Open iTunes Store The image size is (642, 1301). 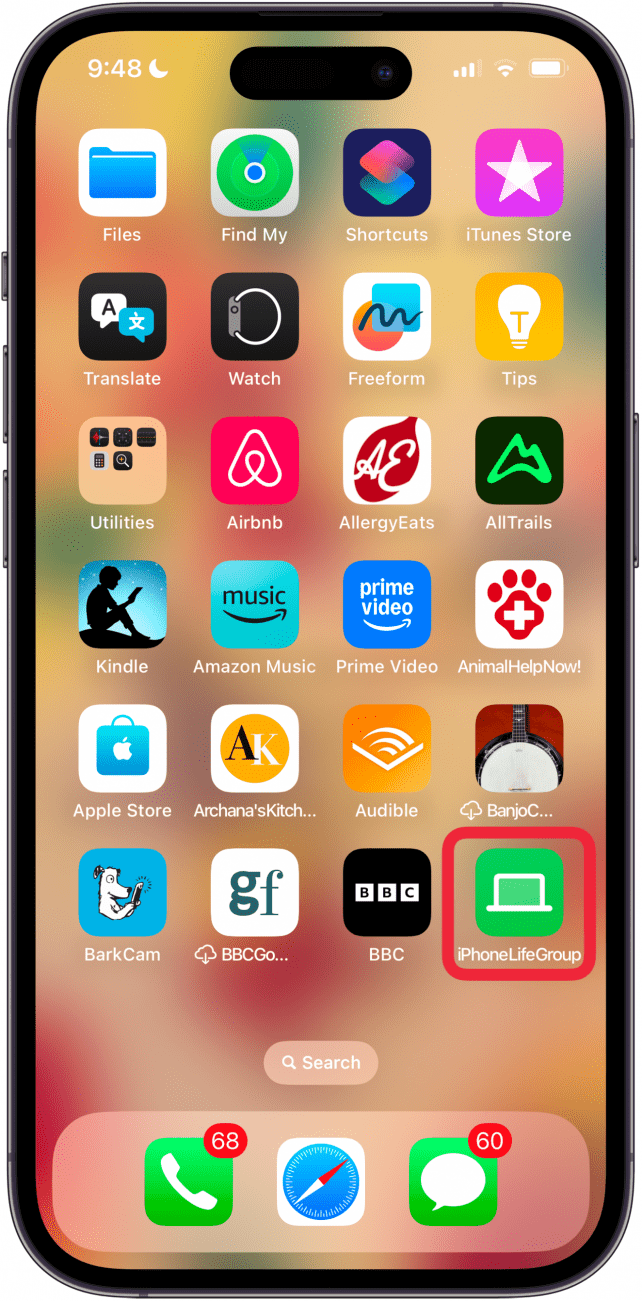[518, 173]
